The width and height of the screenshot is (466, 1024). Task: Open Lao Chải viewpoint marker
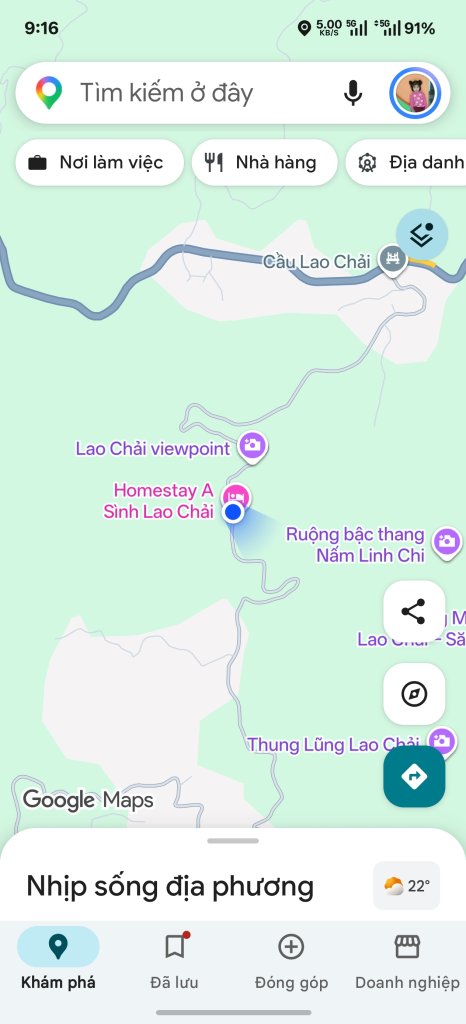(x=252, y=447)
